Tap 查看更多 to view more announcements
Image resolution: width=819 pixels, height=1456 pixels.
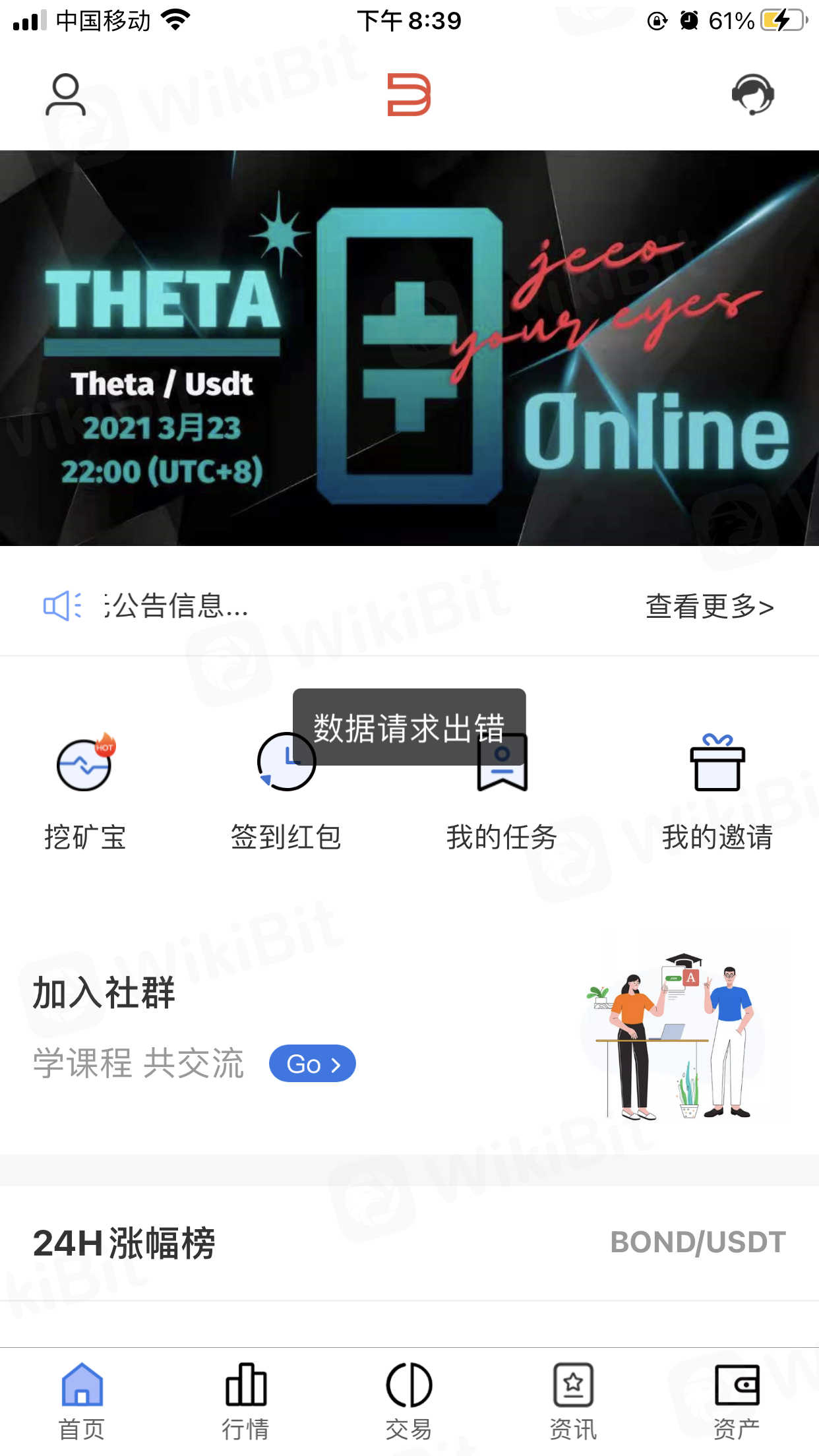click(709, 606)
